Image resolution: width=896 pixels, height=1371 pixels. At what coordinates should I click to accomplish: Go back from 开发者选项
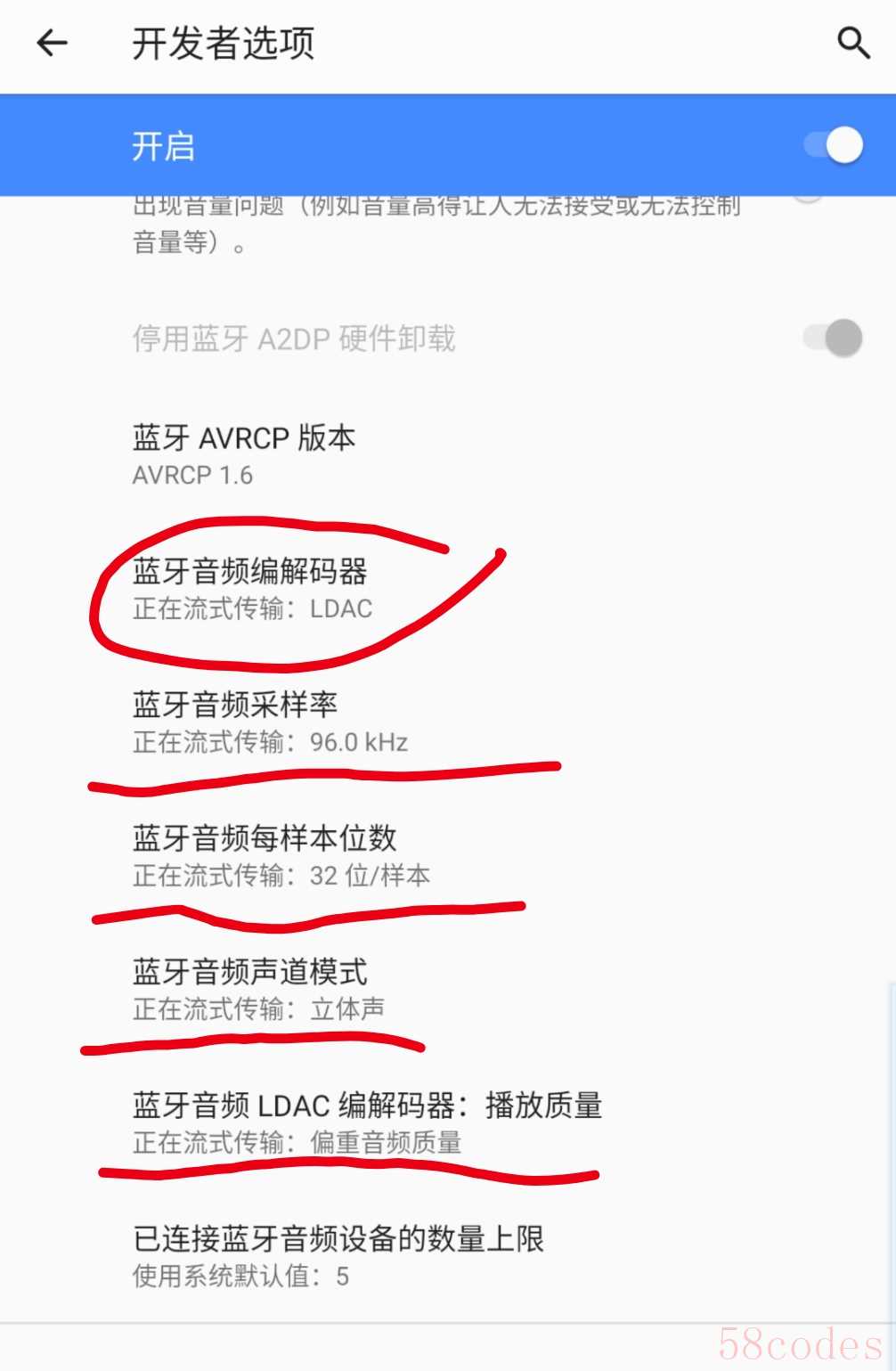(53, 43)
